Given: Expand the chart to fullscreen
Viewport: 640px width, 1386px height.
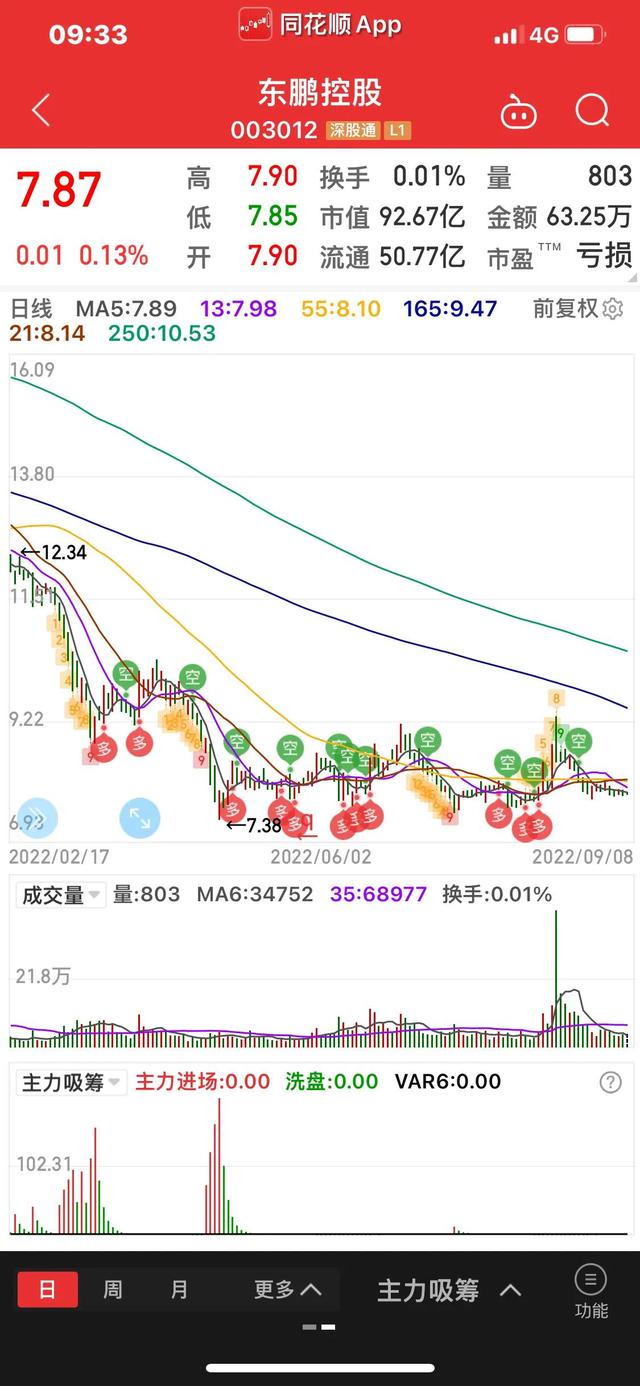Looking at the screenshot, I should 139,819.
